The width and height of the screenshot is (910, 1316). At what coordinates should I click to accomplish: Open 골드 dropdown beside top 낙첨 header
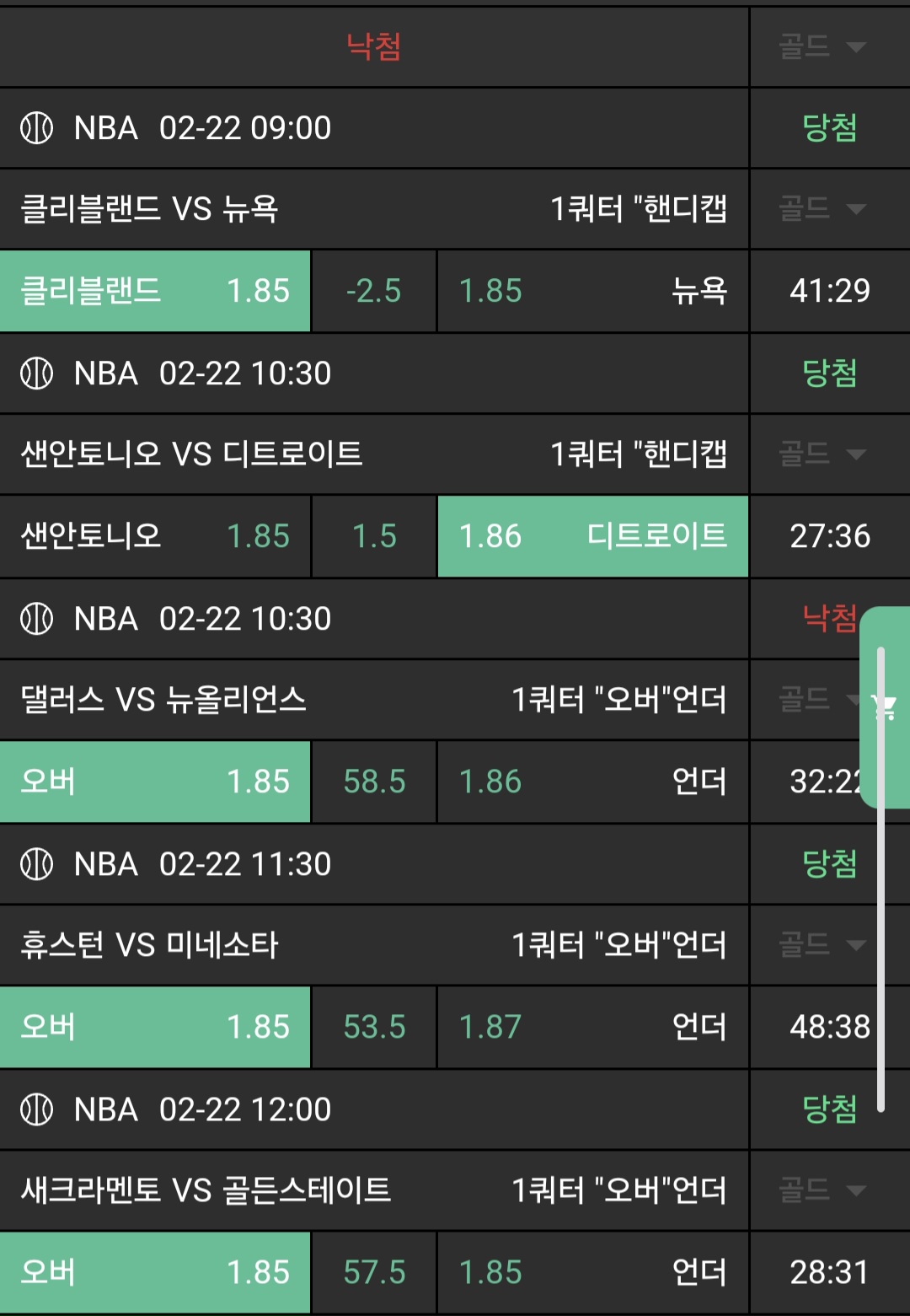pos(822,46)
